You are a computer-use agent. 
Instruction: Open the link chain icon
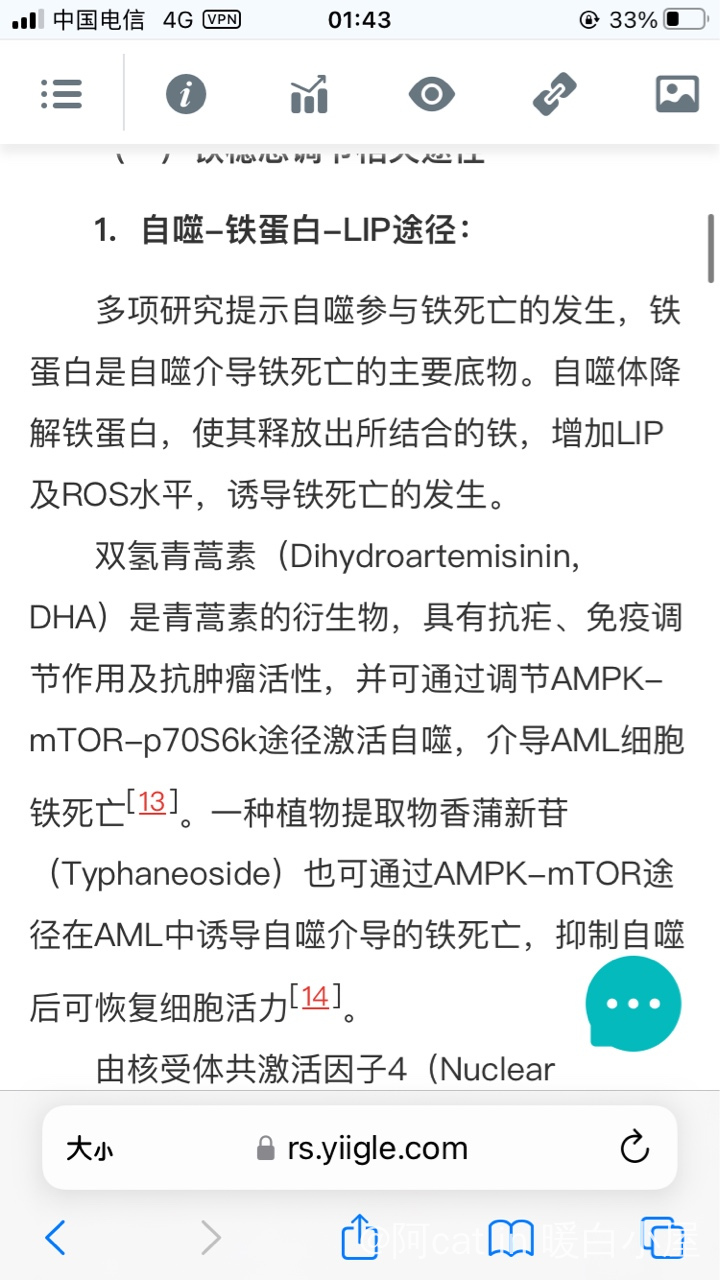(554, 94)
